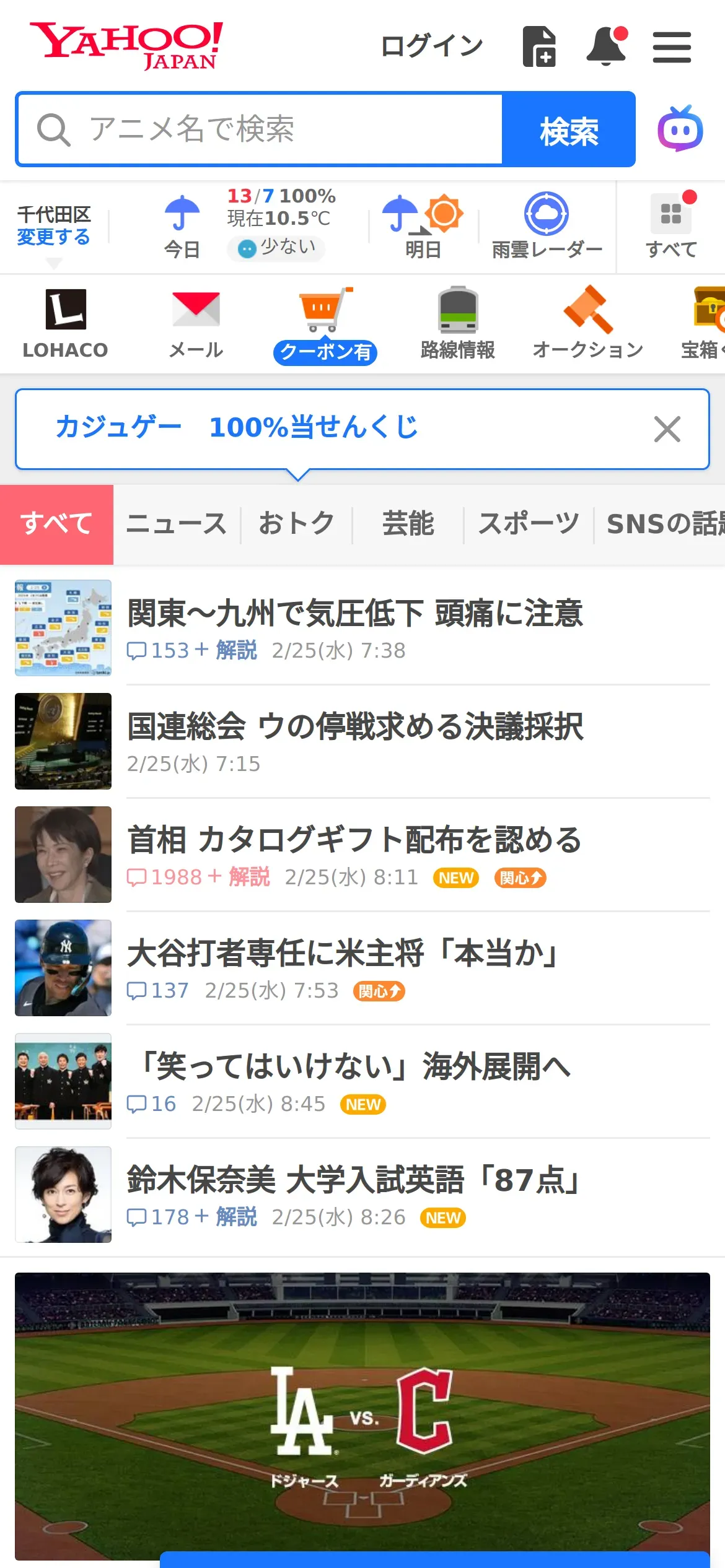
Task: Open the ドジャース vs ガーディアンズ game card
Action: tap(362, 1414)
